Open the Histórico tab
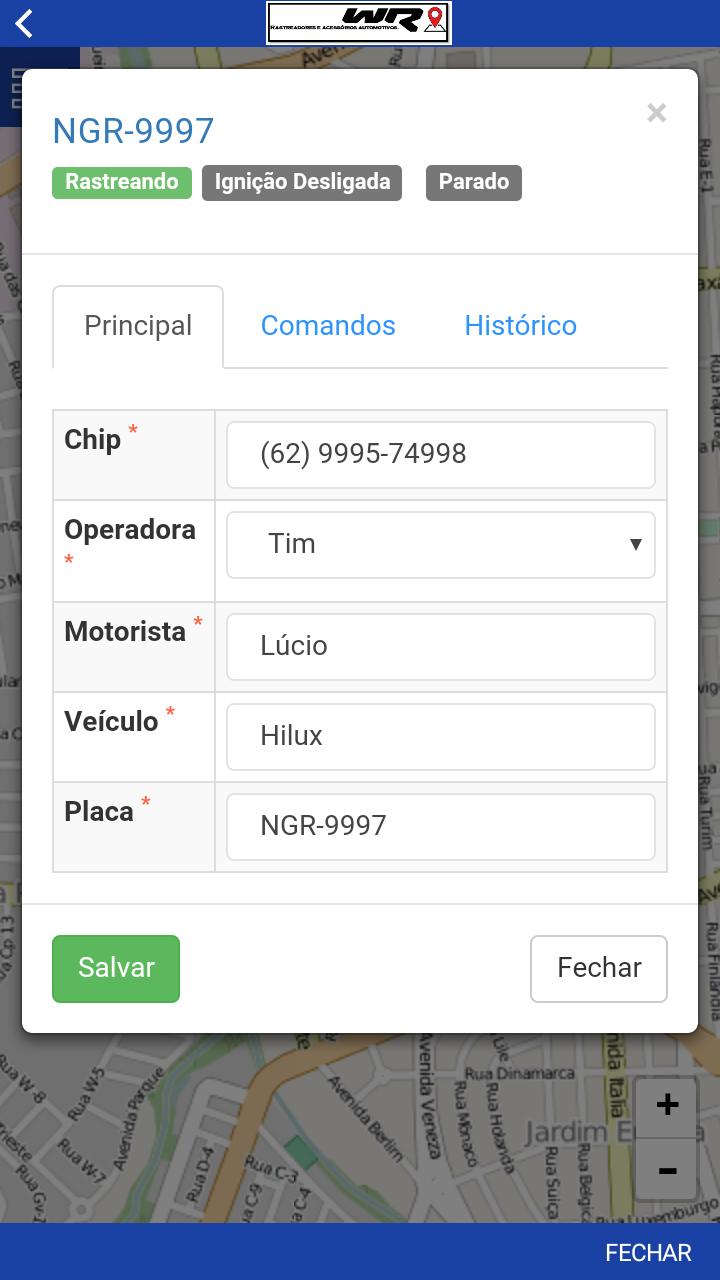This screenshot has width=720, height=1280. pos(520,326)
